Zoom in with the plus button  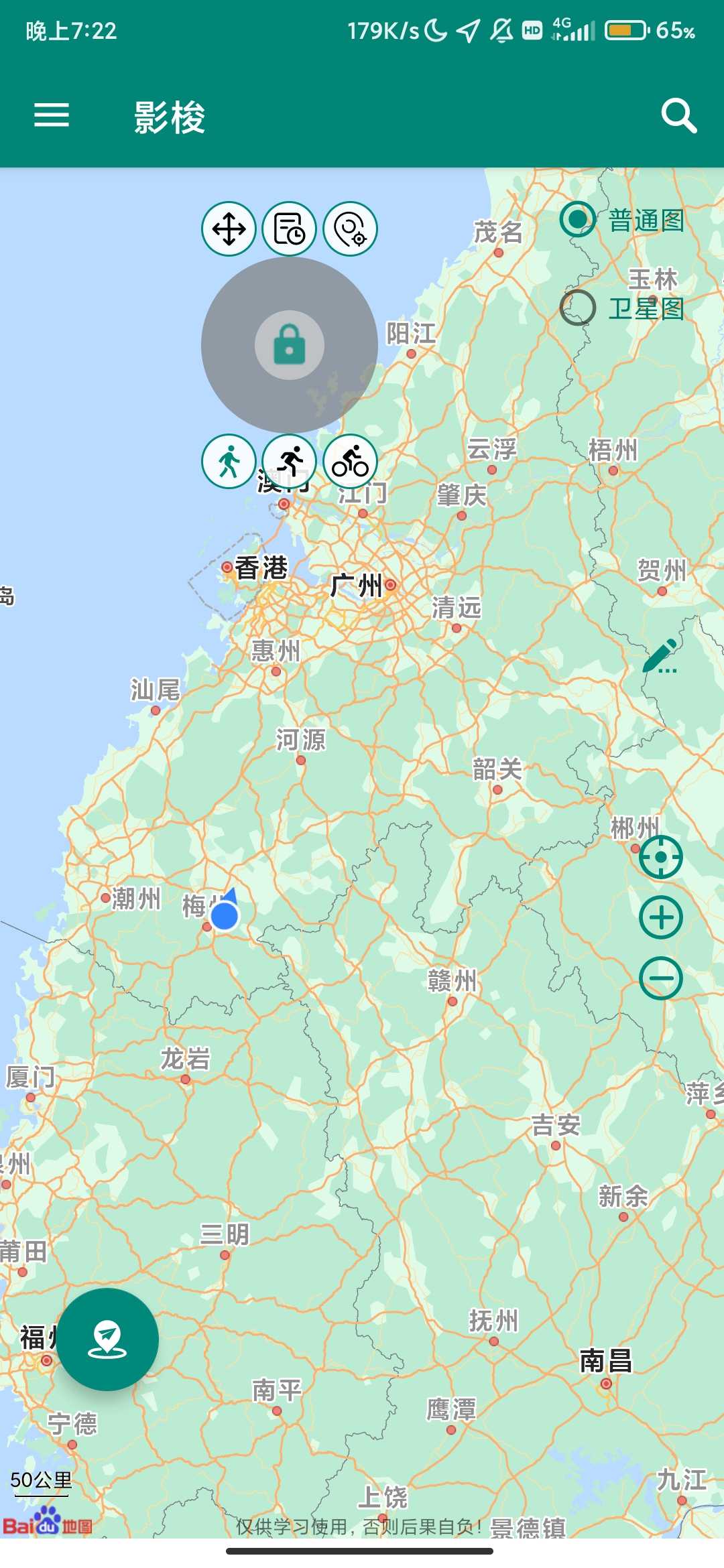tap(660, 917)
